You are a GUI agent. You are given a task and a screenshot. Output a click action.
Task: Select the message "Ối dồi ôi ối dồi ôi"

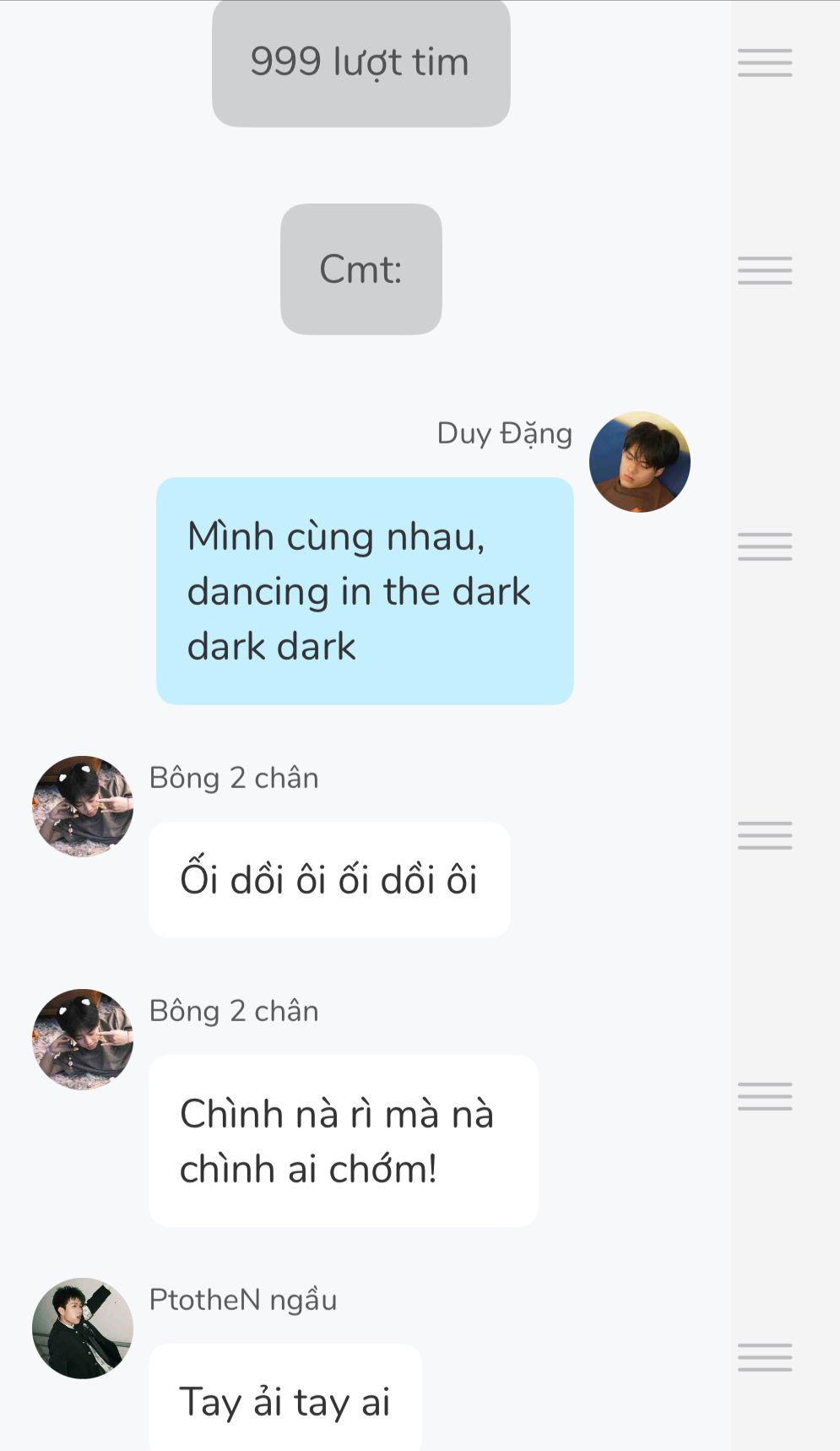[329, 880]
